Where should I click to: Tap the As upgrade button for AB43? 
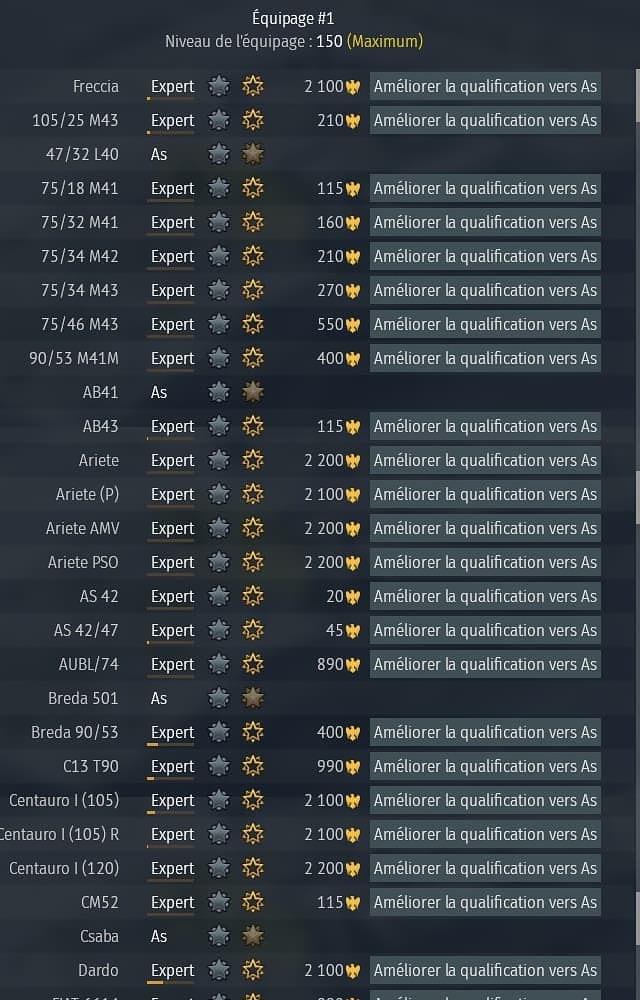click(485, 427)
